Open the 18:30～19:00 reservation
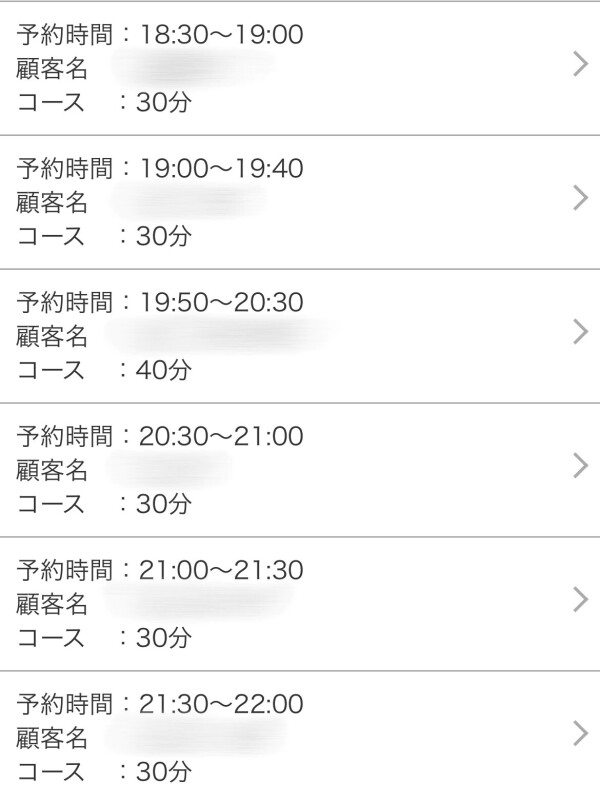Image resolution: width=600 pixels, height=804 pixels. point(300,67)
